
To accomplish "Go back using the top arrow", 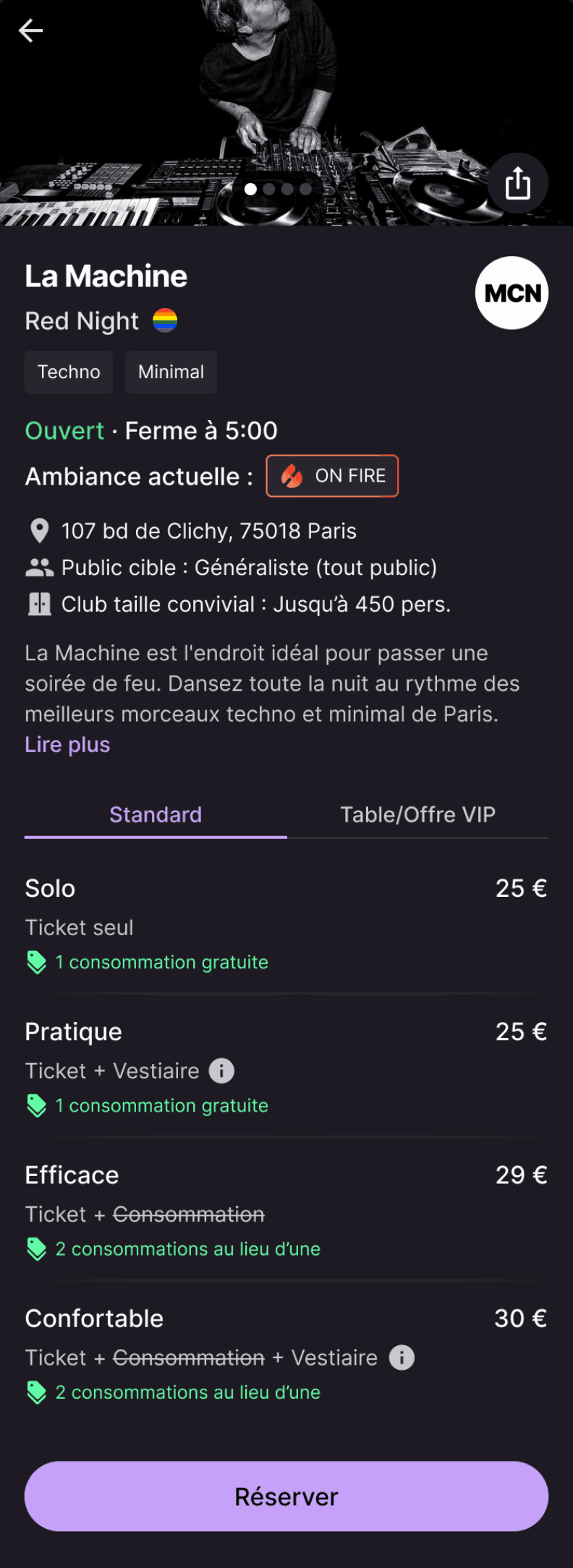I will pos(30,30).
